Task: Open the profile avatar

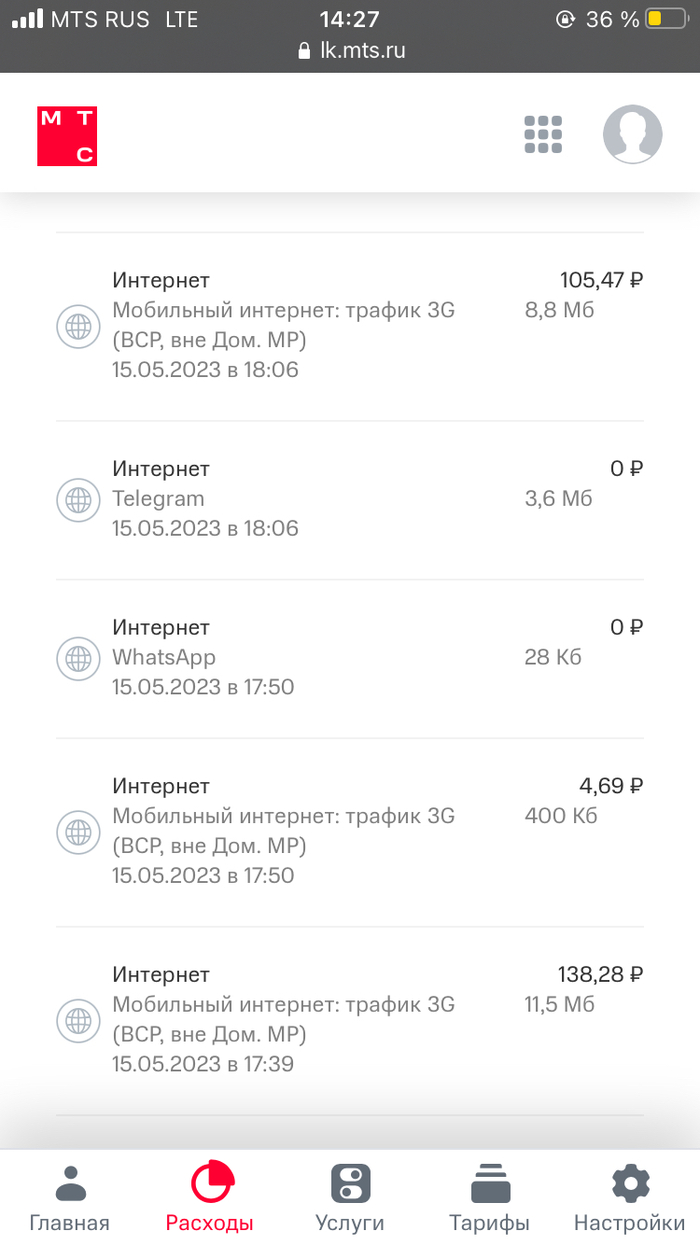Action: point(632,134)
